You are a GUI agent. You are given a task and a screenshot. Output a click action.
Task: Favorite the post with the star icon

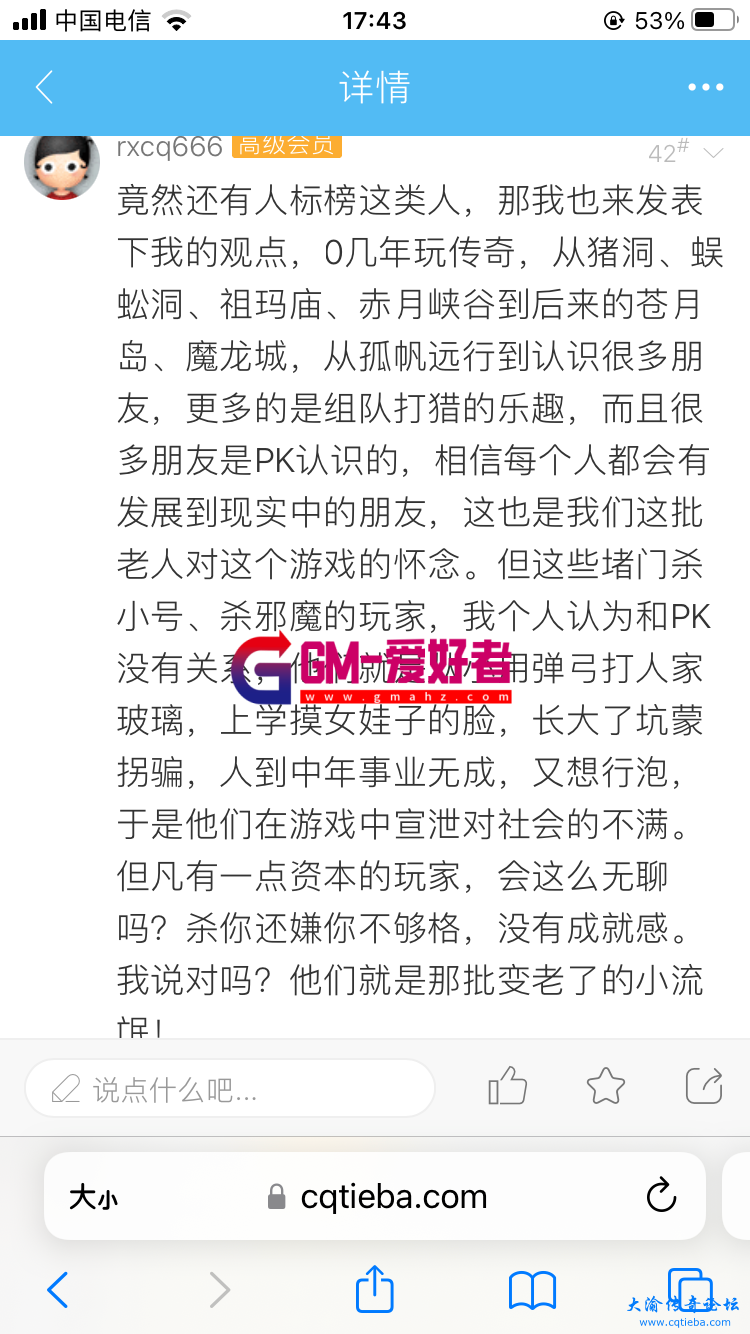[605, 1086]
